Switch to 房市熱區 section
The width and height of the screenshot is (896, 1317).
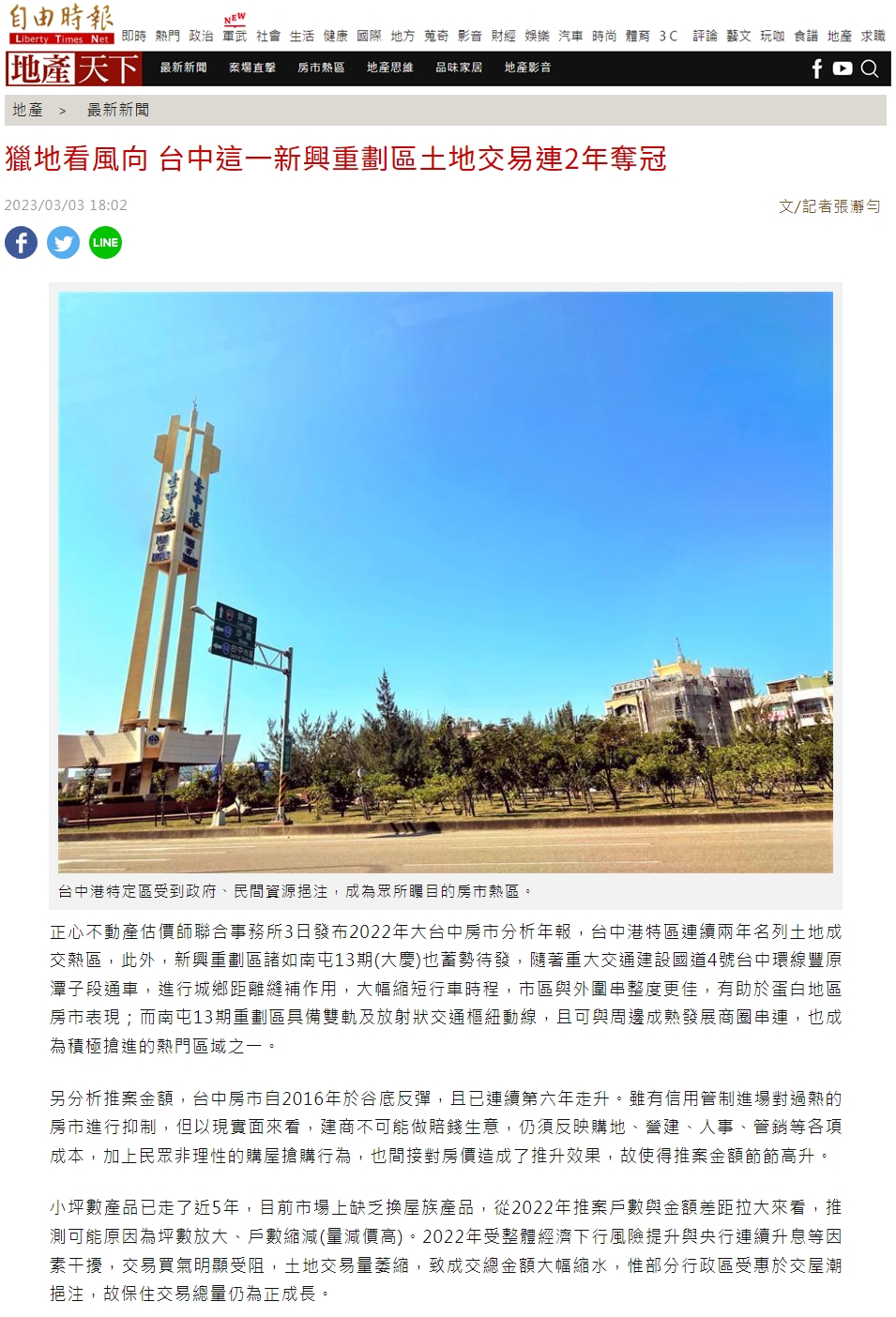pyautogui.click(x=321, y=68)
